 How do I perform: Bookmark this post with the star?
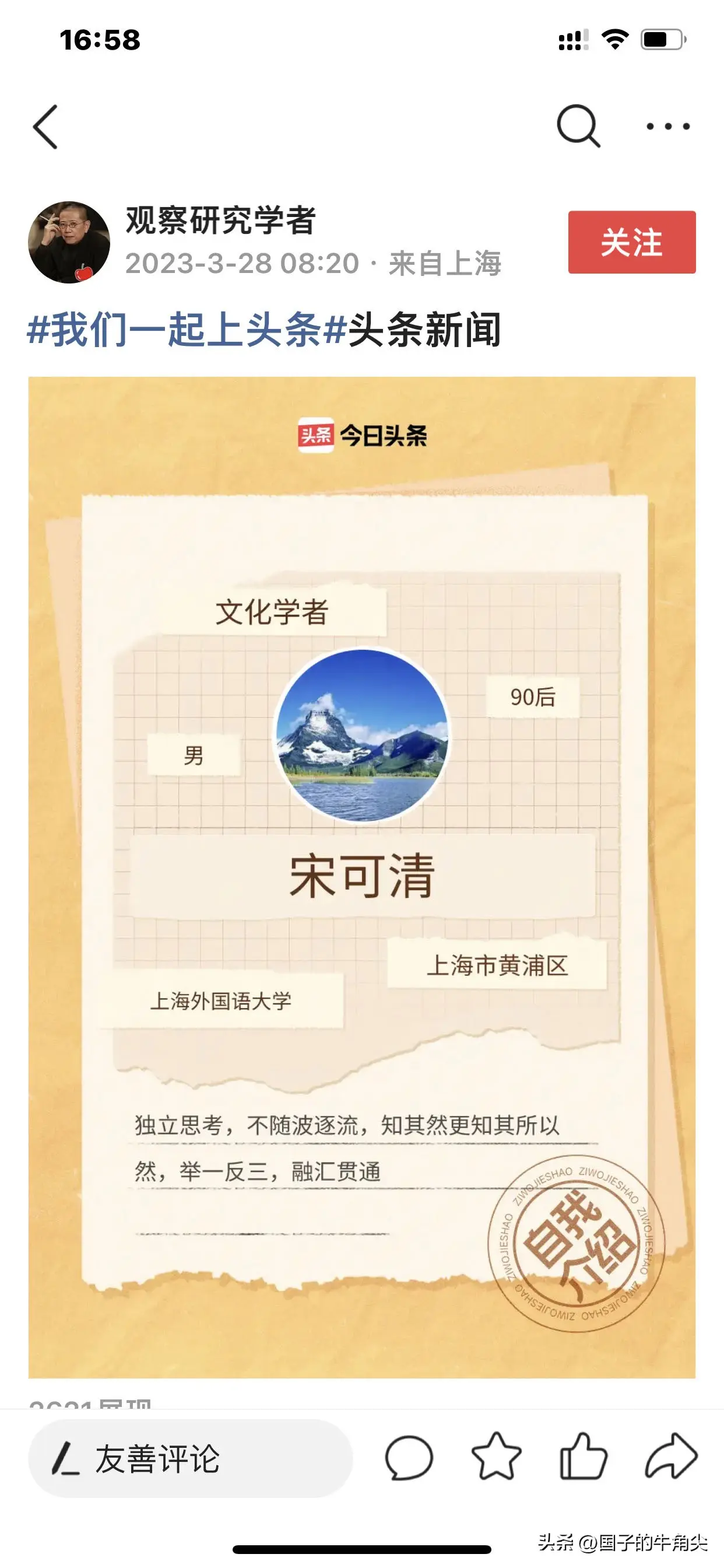click(x=497, y=1457)
